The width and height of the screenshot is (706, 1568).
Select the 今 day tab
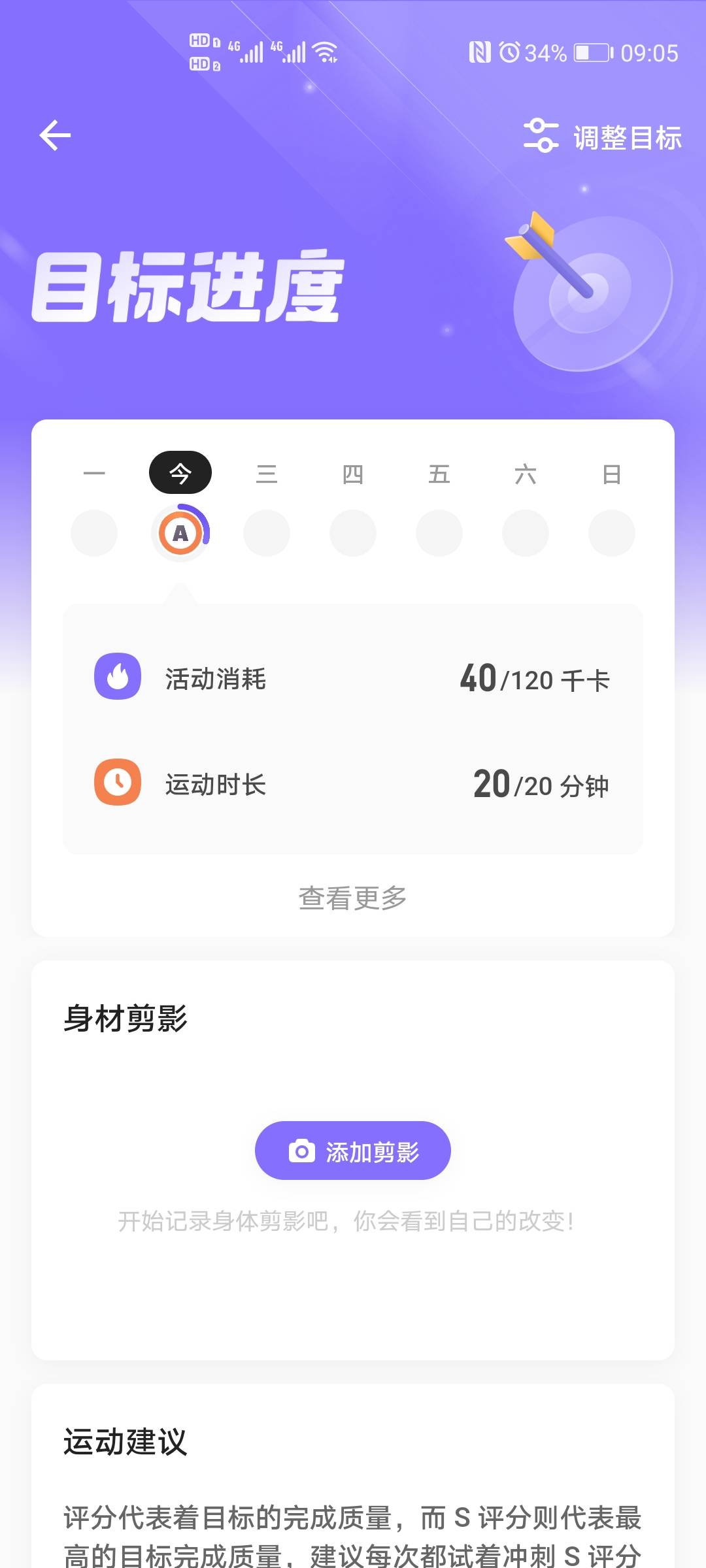181,472
